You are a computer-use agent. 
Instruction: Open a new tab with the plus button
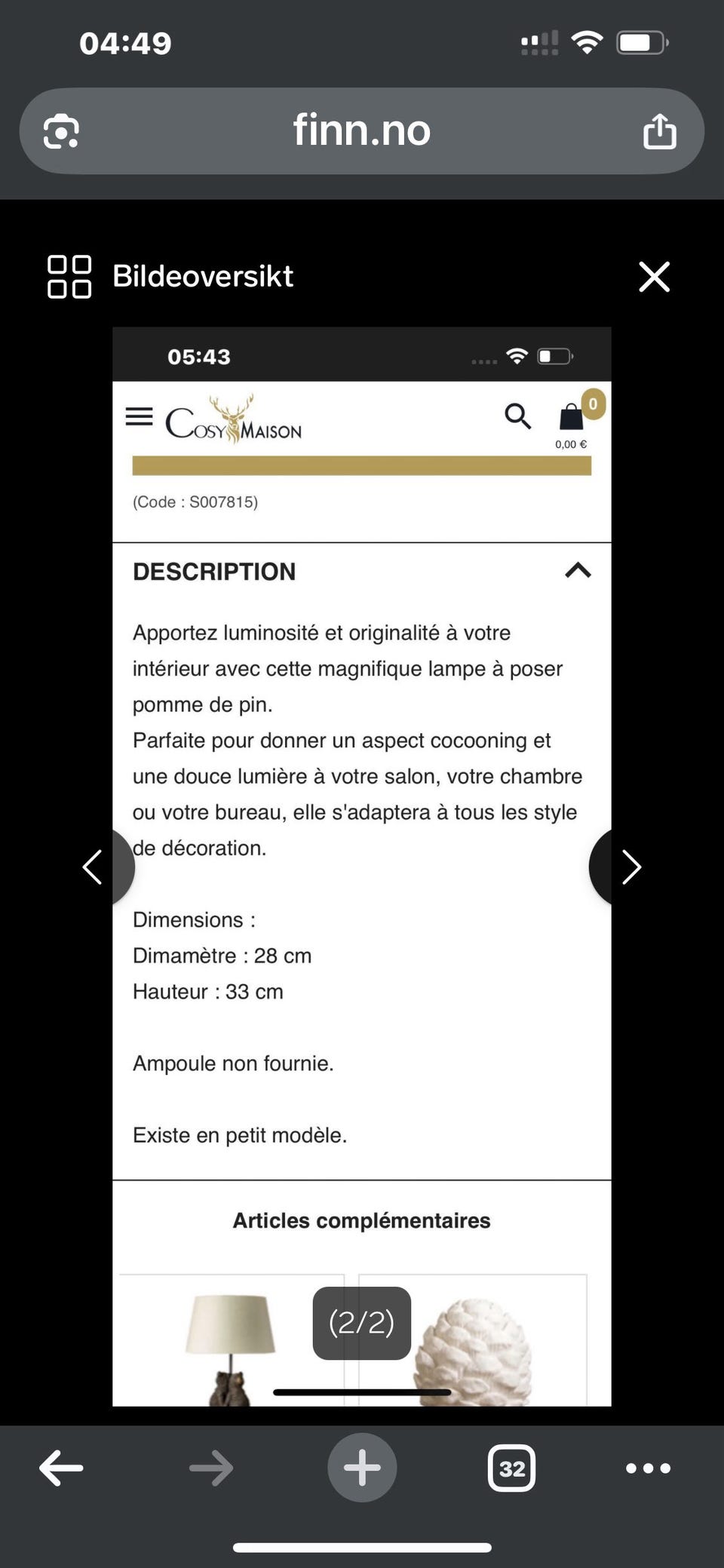point(362,1467)
